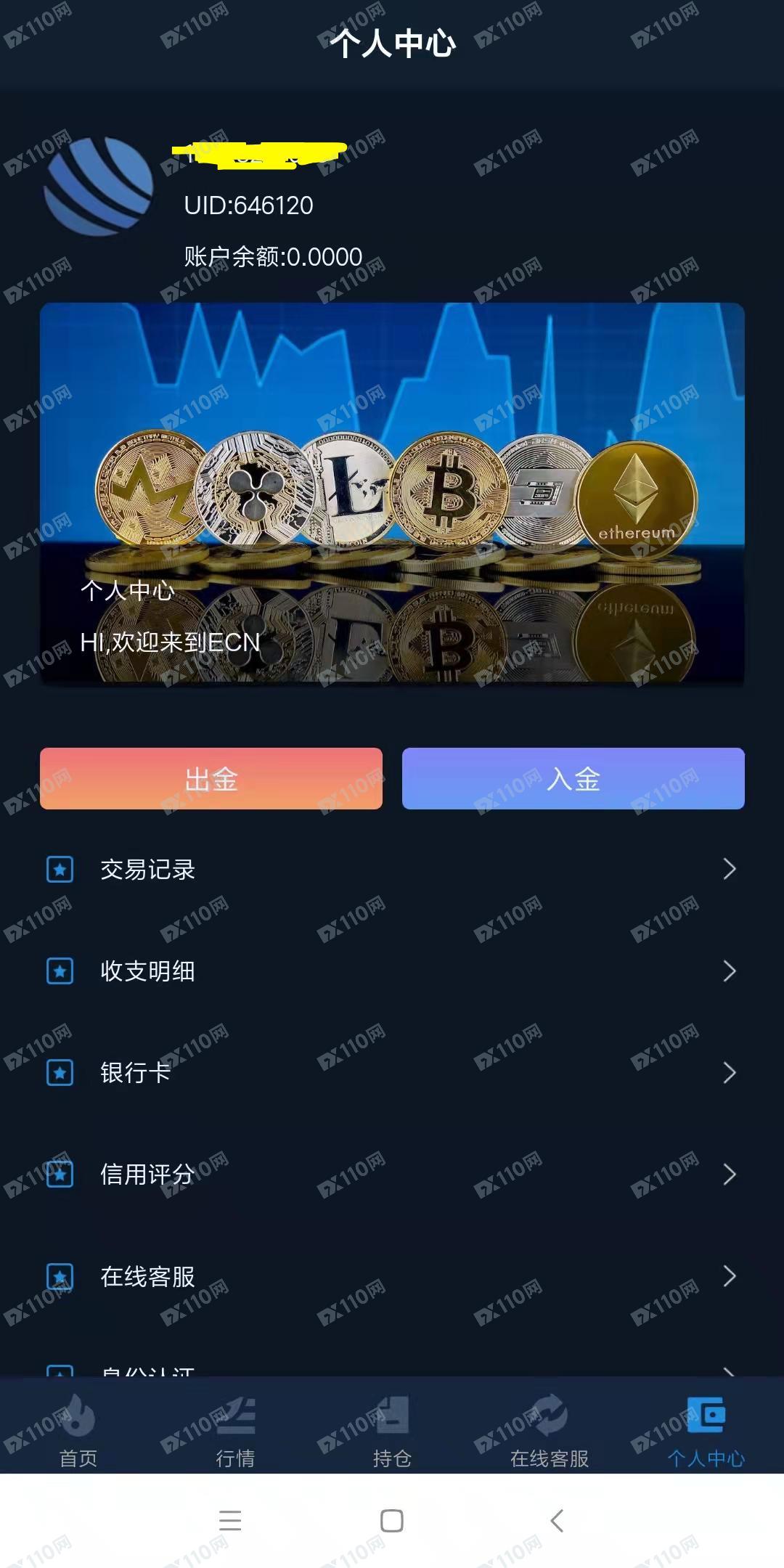Open 交易记录 transaction records
The height and width of the screenshot is (1568, 784).
[x=392, y=869]
